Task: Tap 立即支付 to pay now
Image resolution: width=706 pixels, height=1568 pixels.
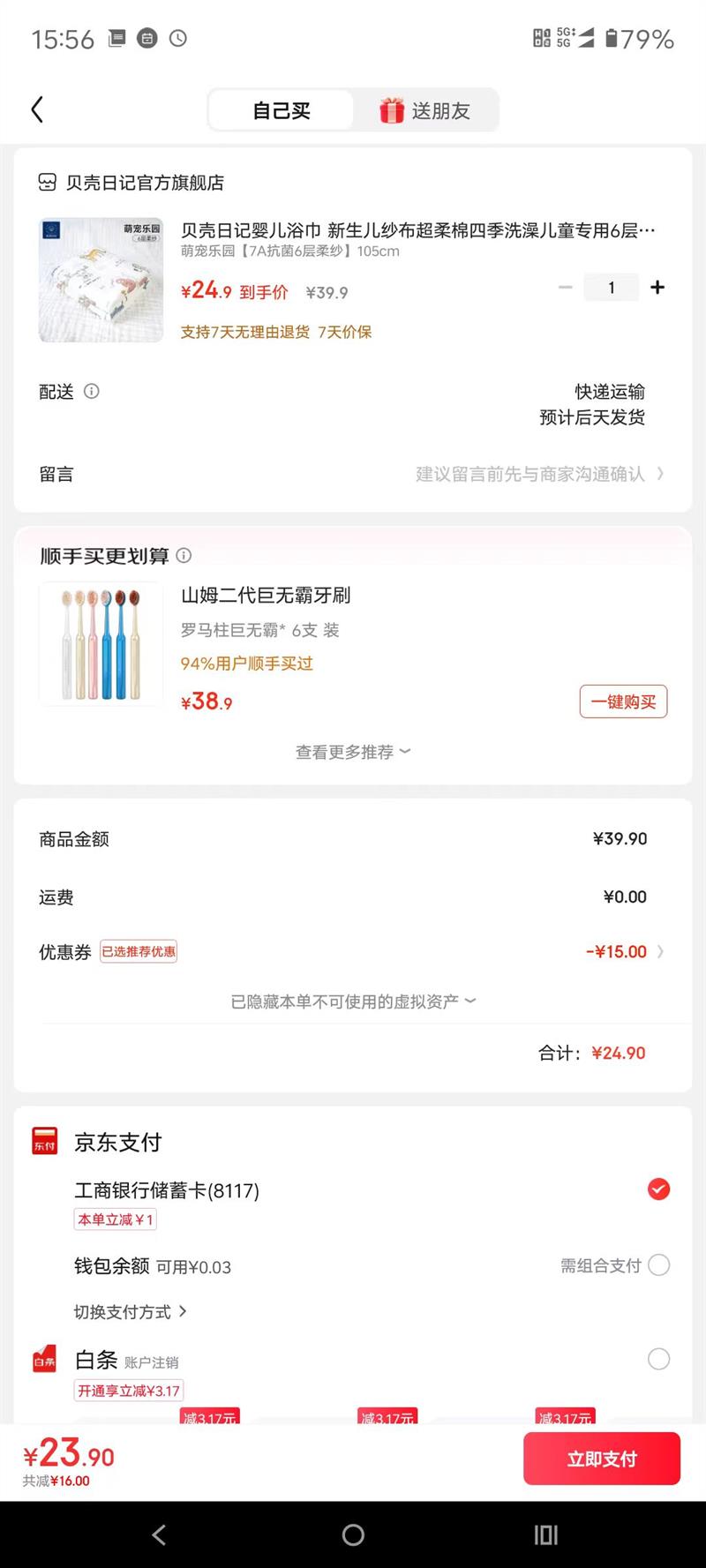Action: click(x=601, y=1459)
